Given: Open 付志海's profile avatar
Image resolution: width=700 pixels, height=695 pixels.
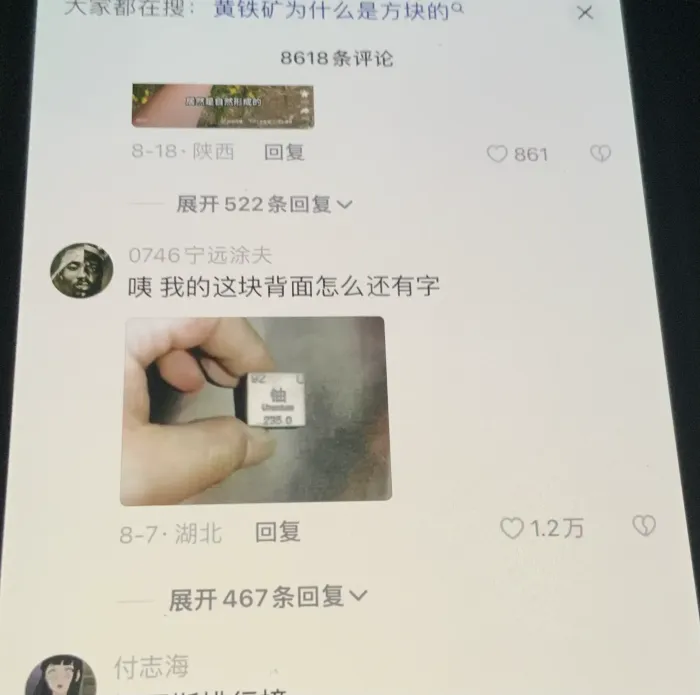Looking at the screenshot, I should click(x=60, y=678).
